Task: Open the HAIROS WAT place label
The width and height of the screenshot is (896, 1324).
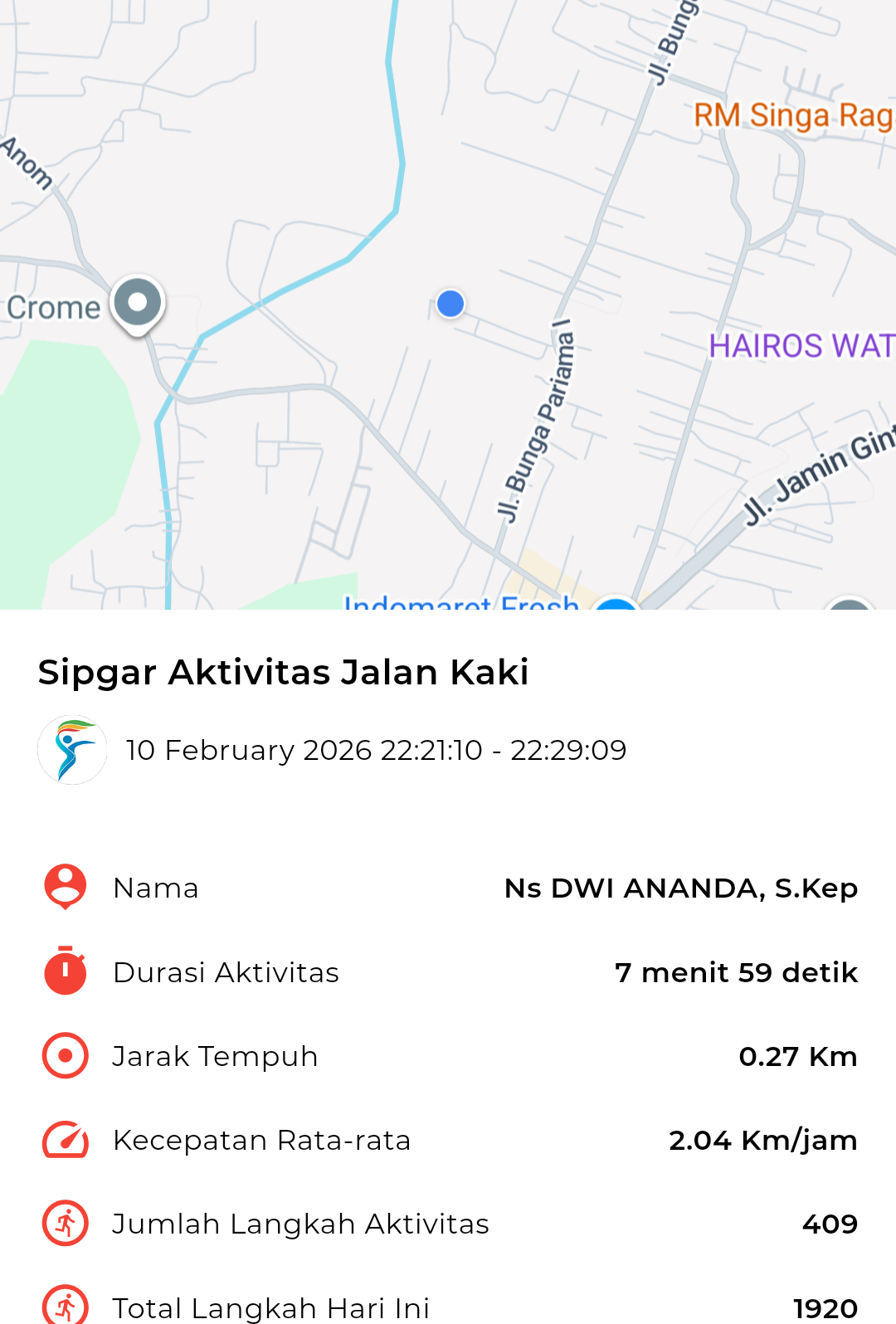Action: pos(801,346)
